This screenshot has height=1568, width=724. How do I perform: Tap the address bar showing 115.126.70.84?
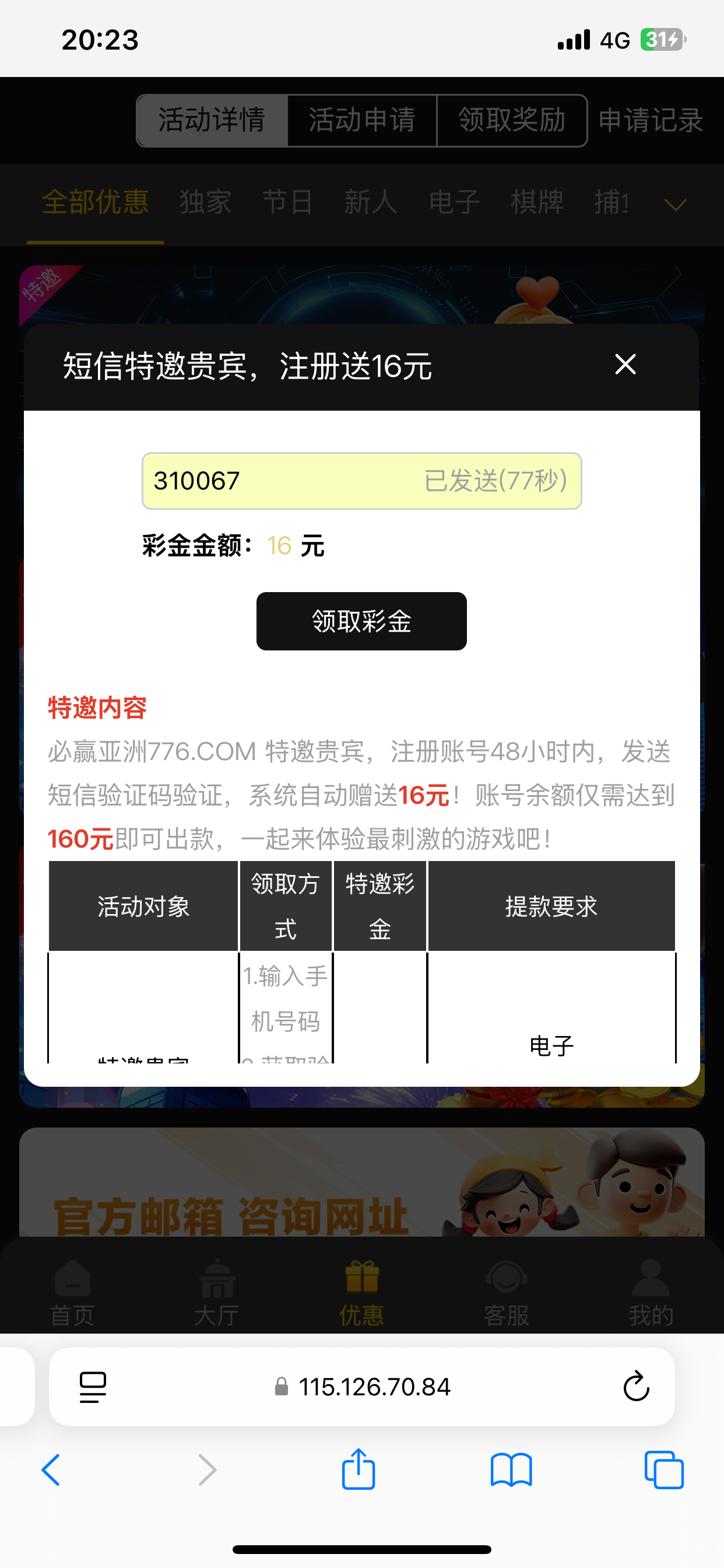[374, 1387]
